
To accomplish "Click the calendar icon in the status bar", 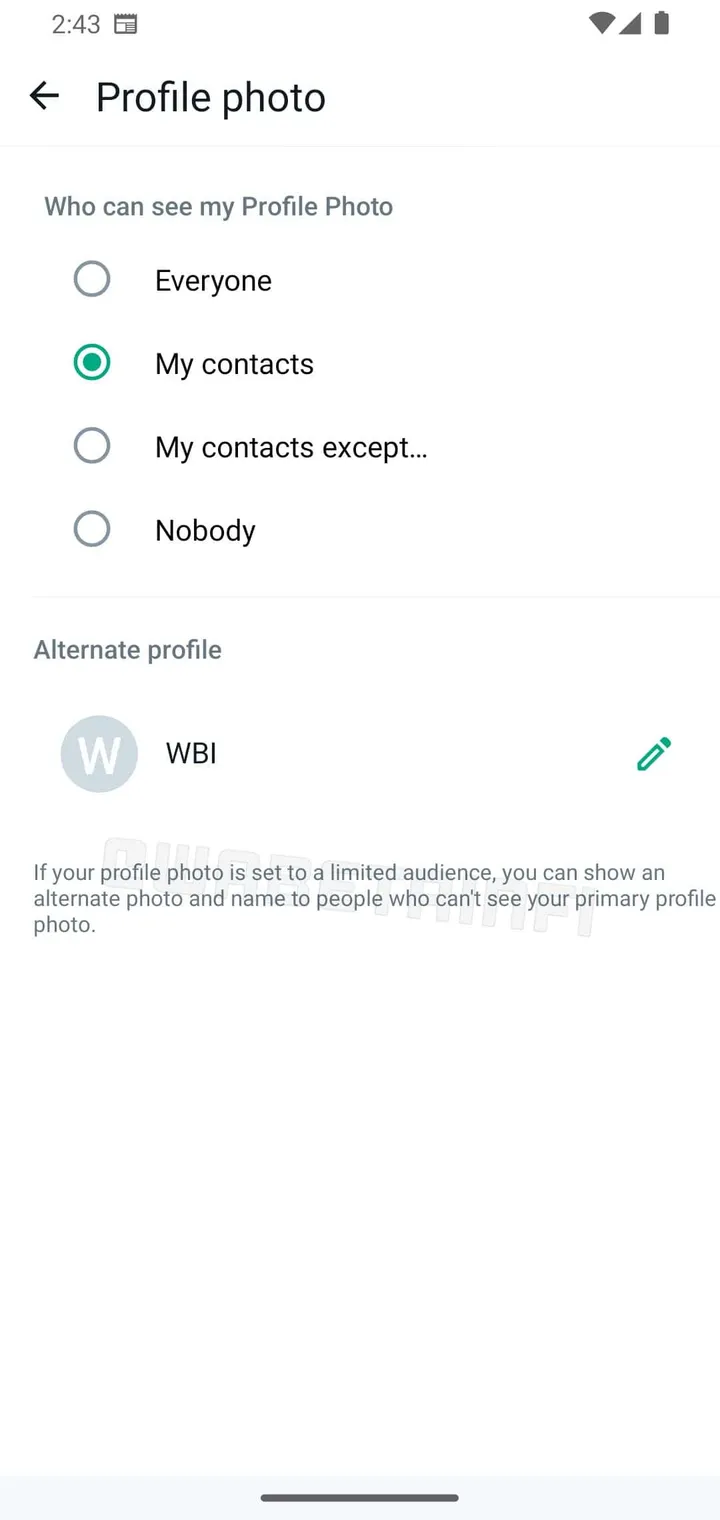I will point(126,23).
